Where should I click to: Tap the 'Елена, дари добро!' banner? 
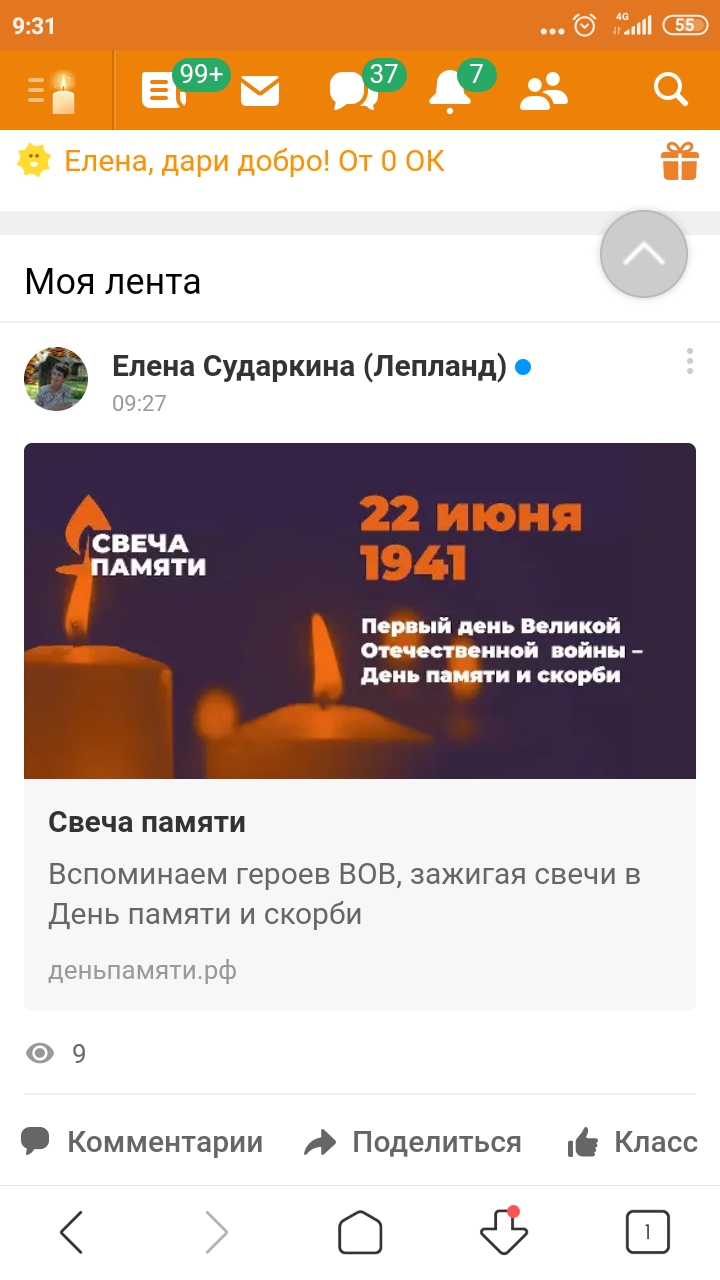click(254, 161)
